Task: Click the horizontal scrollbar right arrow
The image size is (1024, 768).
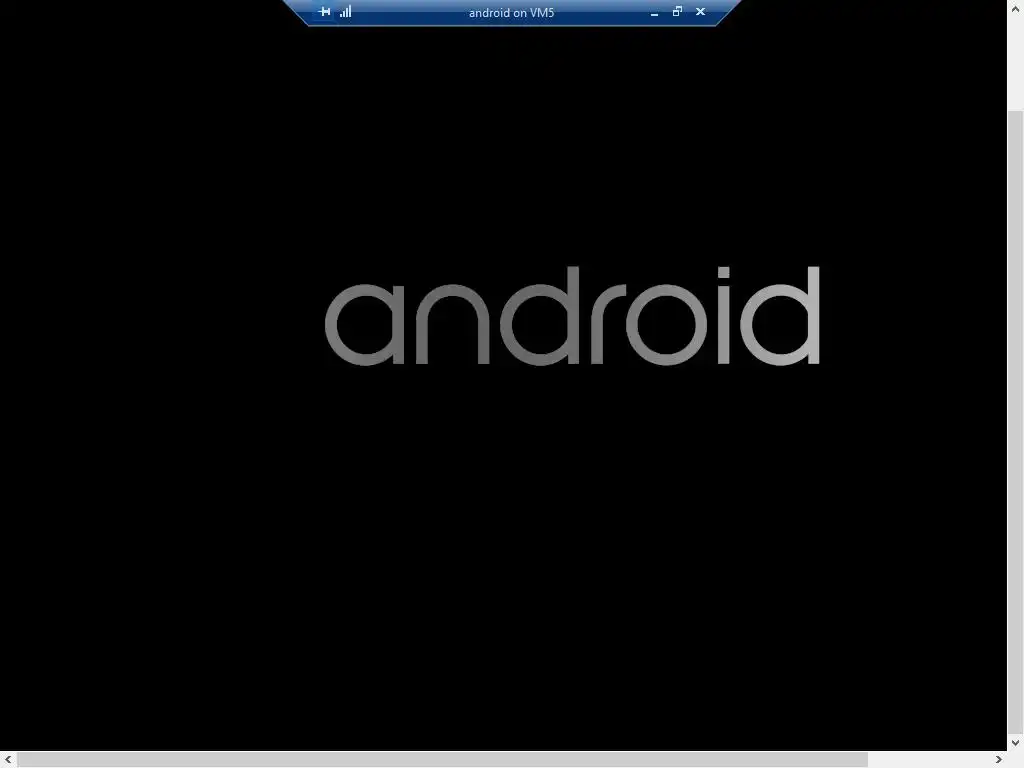Action: [998, 760]
